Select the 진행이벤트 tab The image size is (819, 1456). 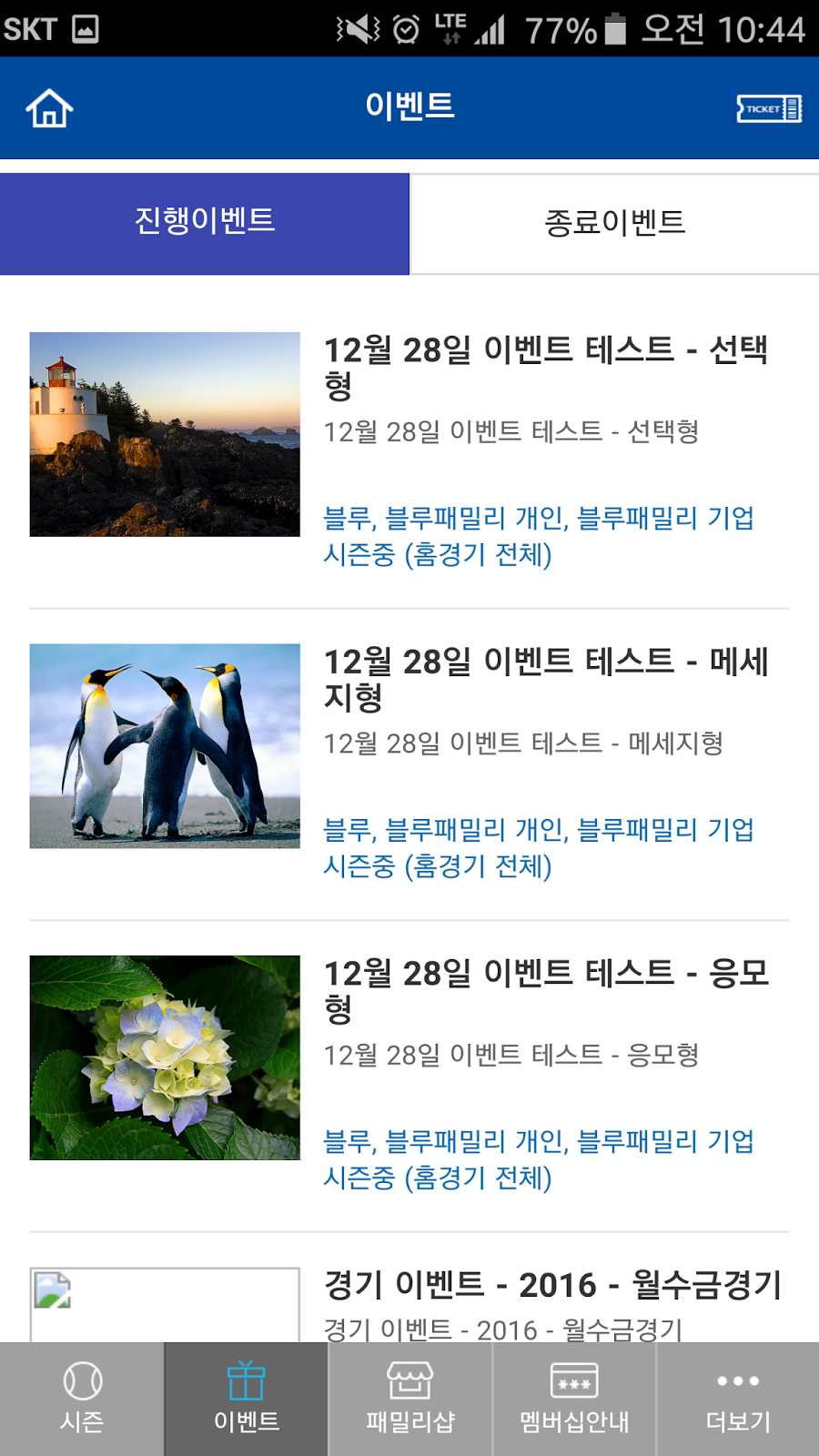(205, 223)
